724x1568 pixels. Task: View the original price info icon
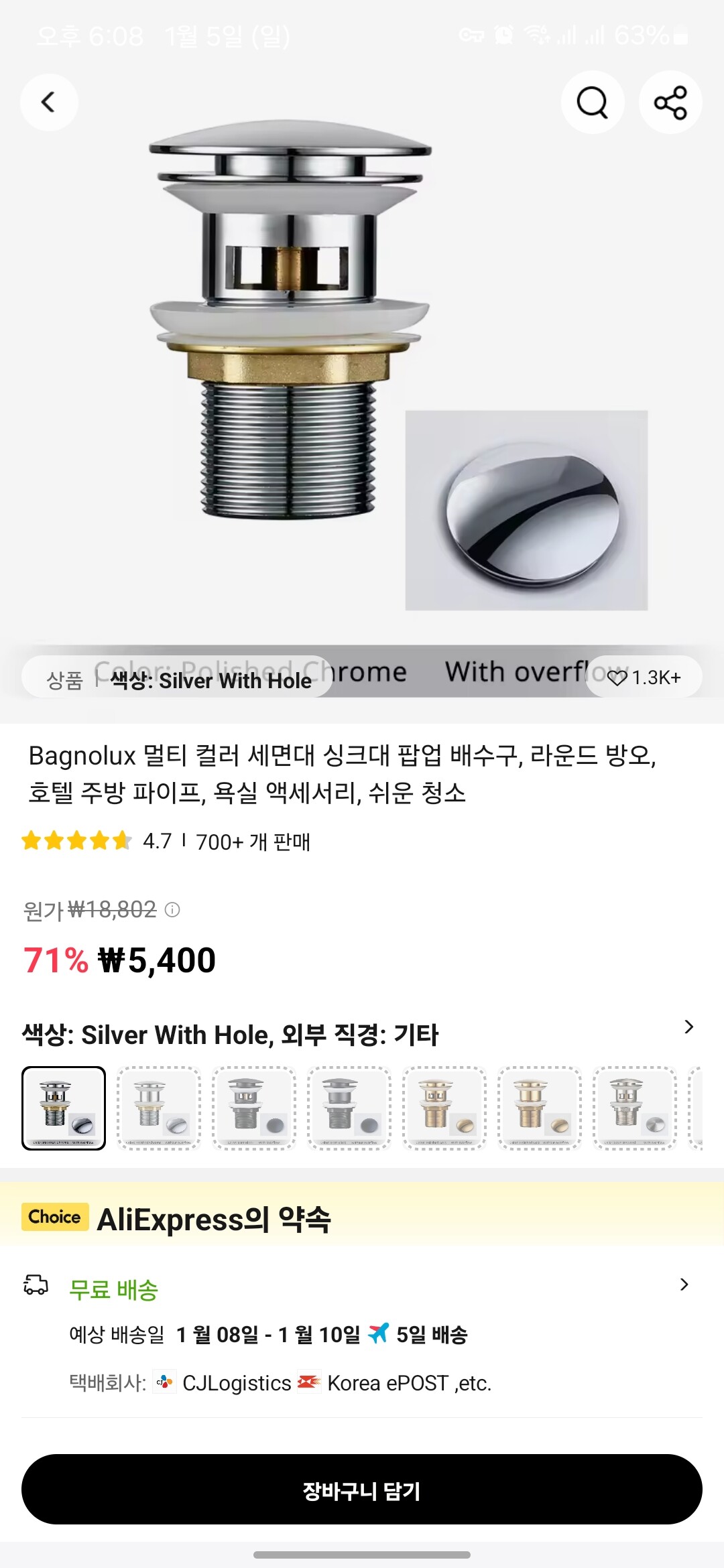click(172, 909)
